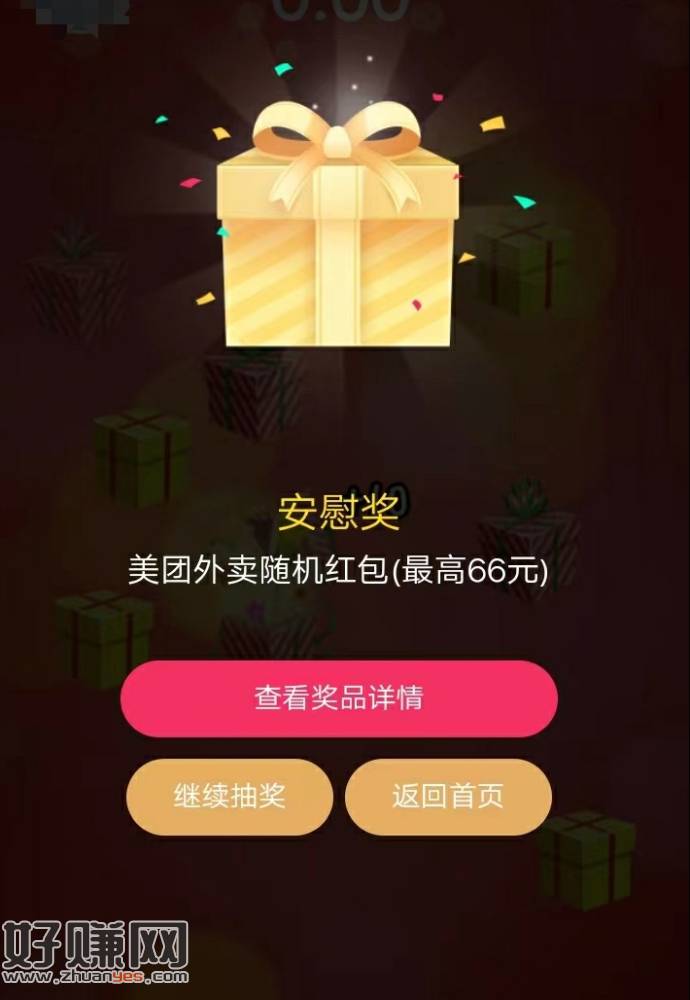Screen dimensions: 690x1000
Task: Tap 查看奖品详情 to view prize details
Action: coord(339,698)
